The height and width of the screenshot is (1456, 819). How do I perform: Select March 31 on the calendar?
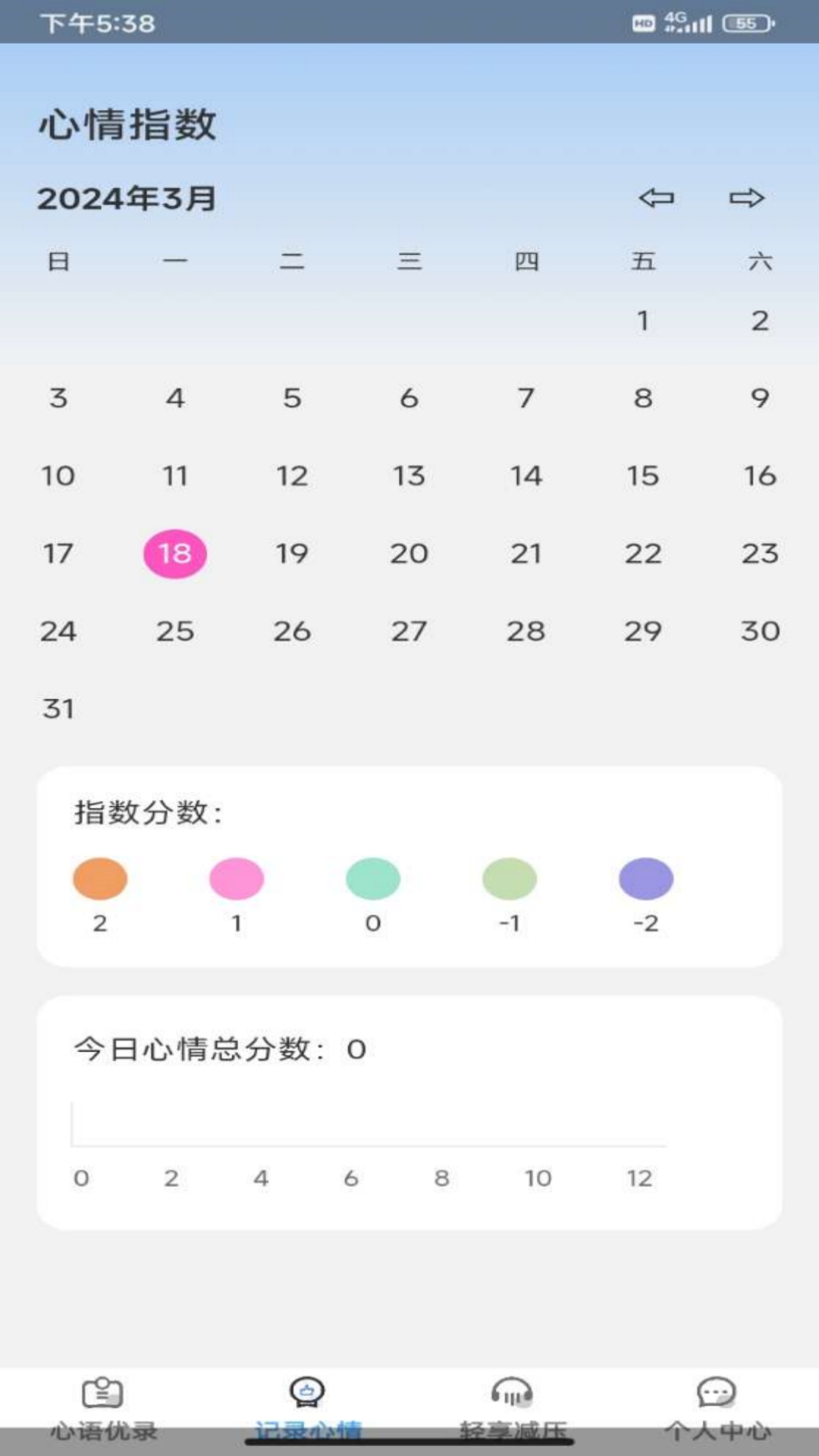[x=59, y=708]
